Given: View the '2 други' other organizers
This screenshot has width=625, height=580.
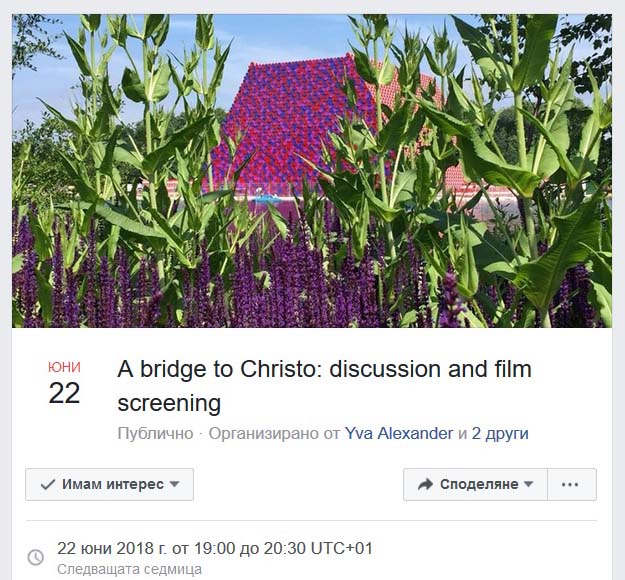Looking at the screenshot, I should (x=500, y=433).
